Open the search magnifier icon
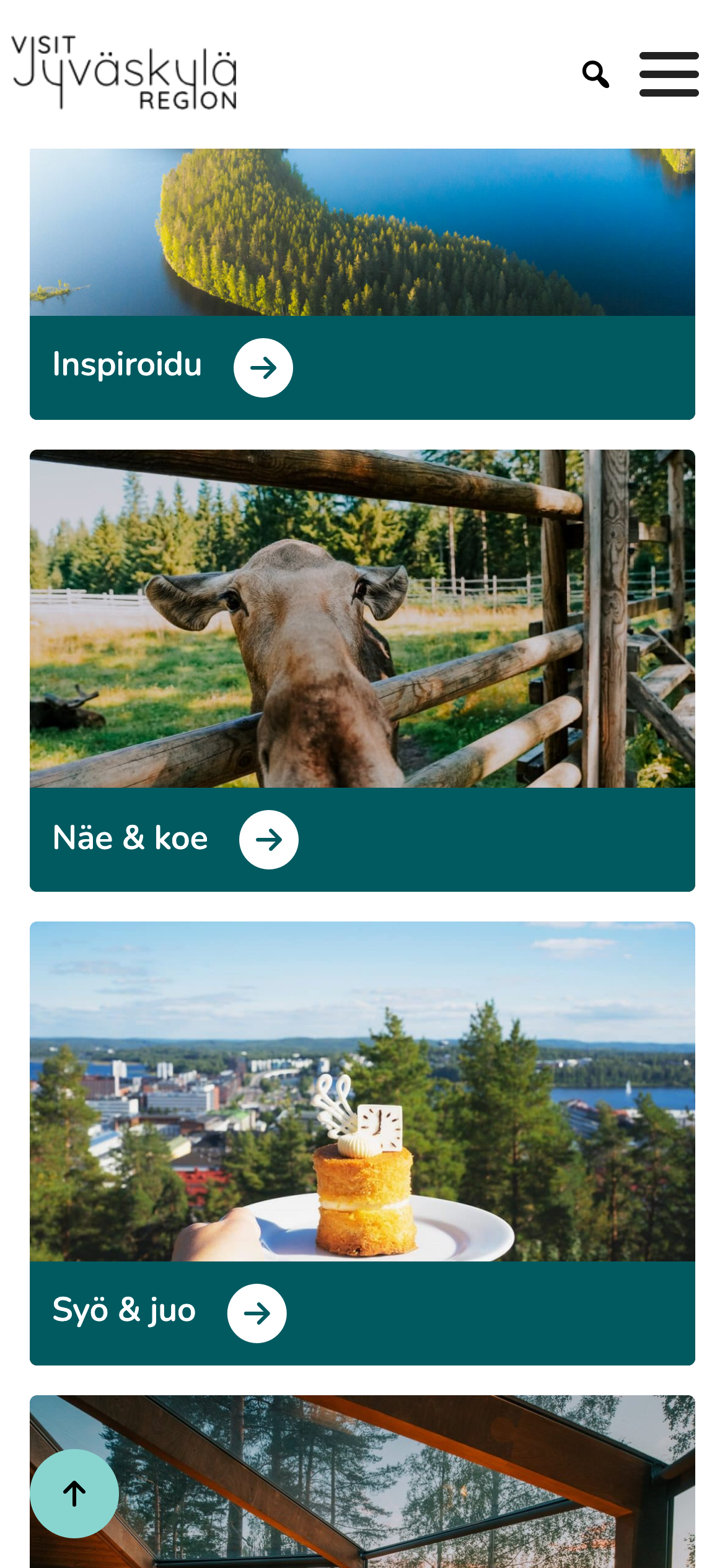The height and width of the screenshot is (1568, 725). tap(595, 74)
